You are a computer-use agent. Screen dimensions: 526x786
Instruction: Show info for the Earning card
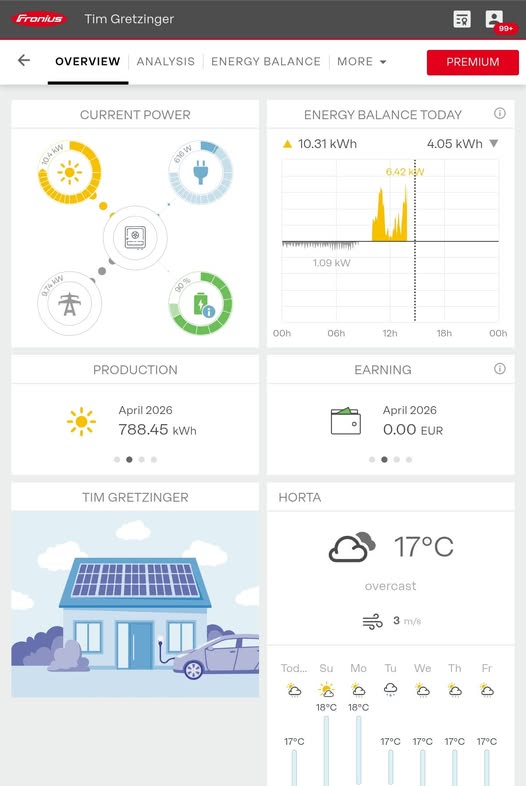(499, 368)
